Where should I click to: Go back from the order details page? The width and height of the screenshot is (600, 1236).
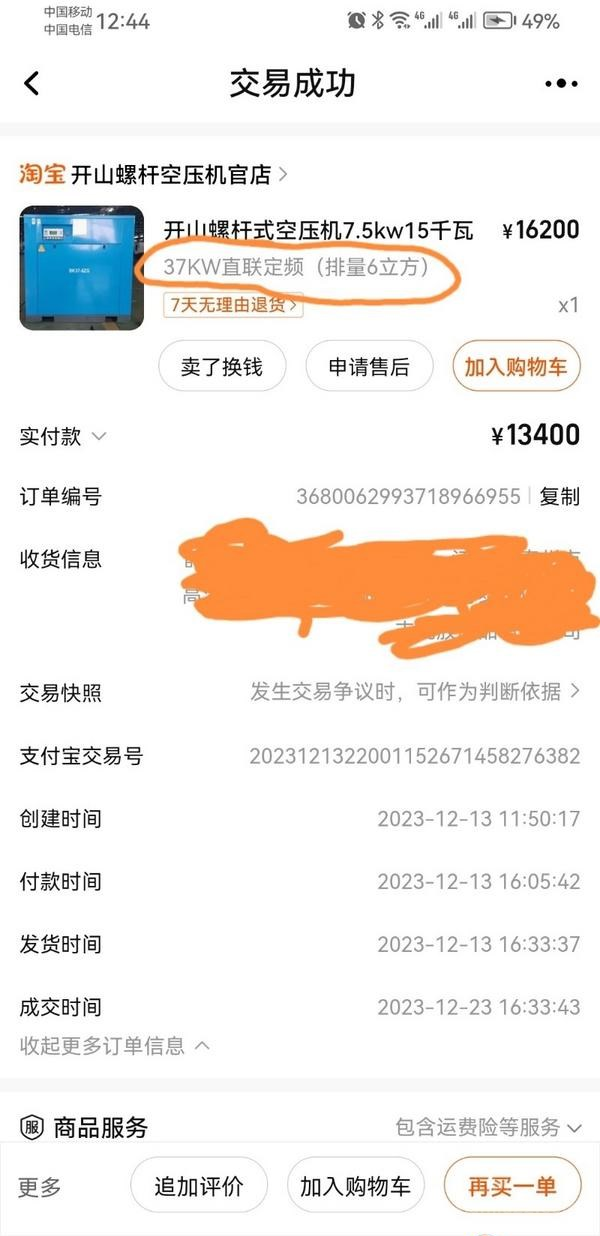pos(32,84)
